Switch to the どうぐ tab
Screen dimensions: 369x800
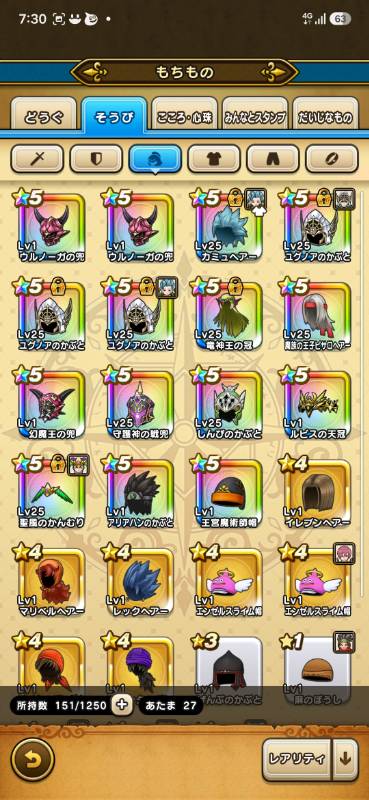coord(44,116)
